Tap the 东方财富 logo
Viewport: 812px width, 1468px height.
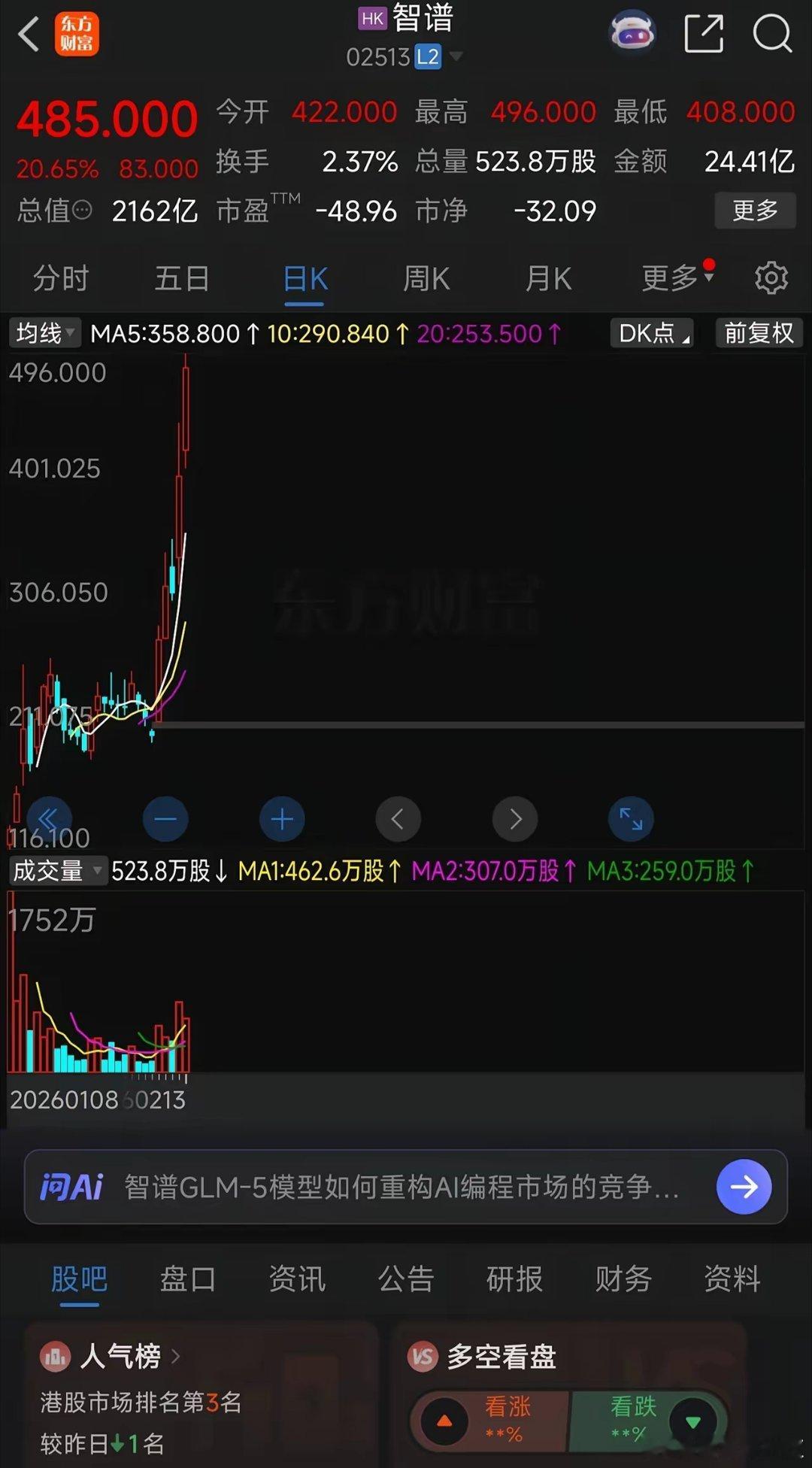[76, 34]
